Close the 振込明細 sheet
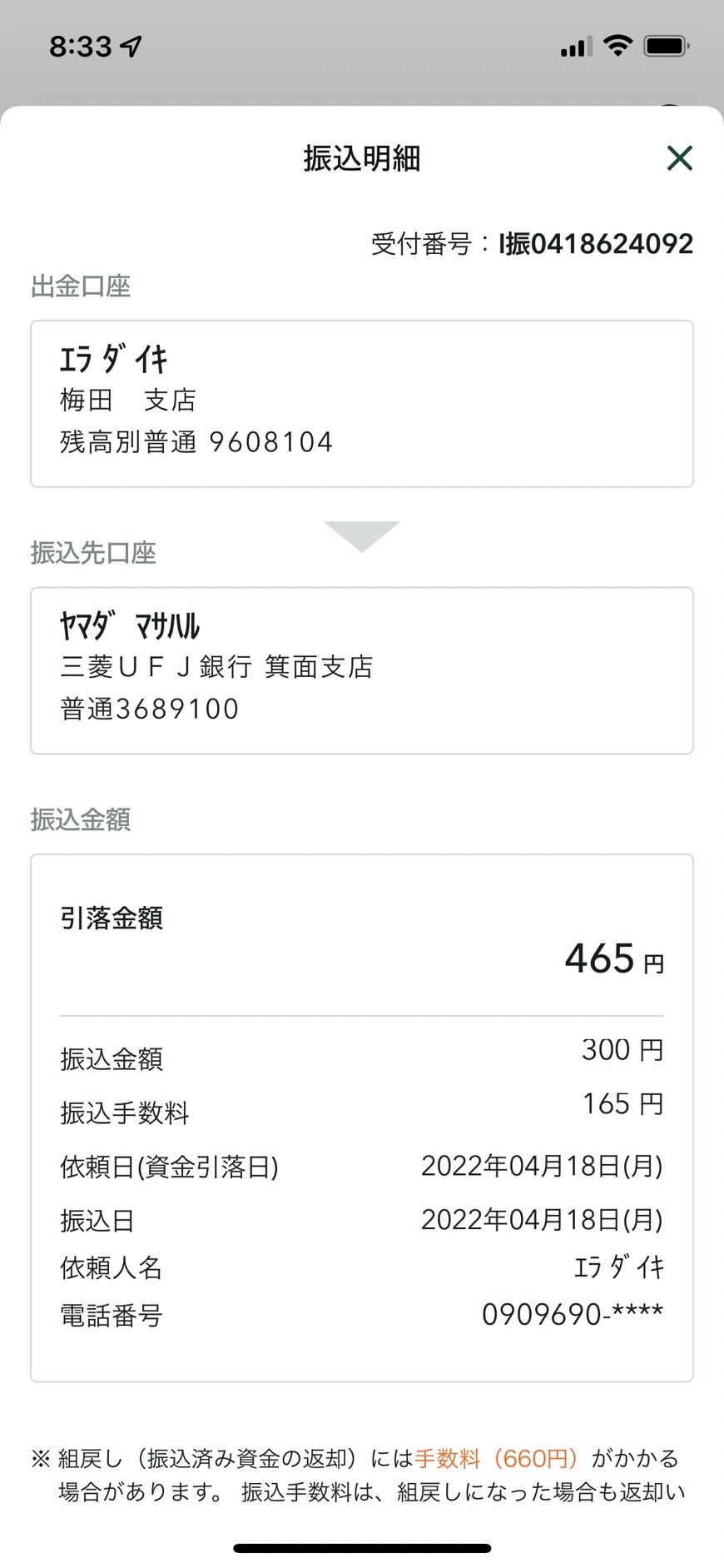The image size is (724, 1568). point(680,157)
